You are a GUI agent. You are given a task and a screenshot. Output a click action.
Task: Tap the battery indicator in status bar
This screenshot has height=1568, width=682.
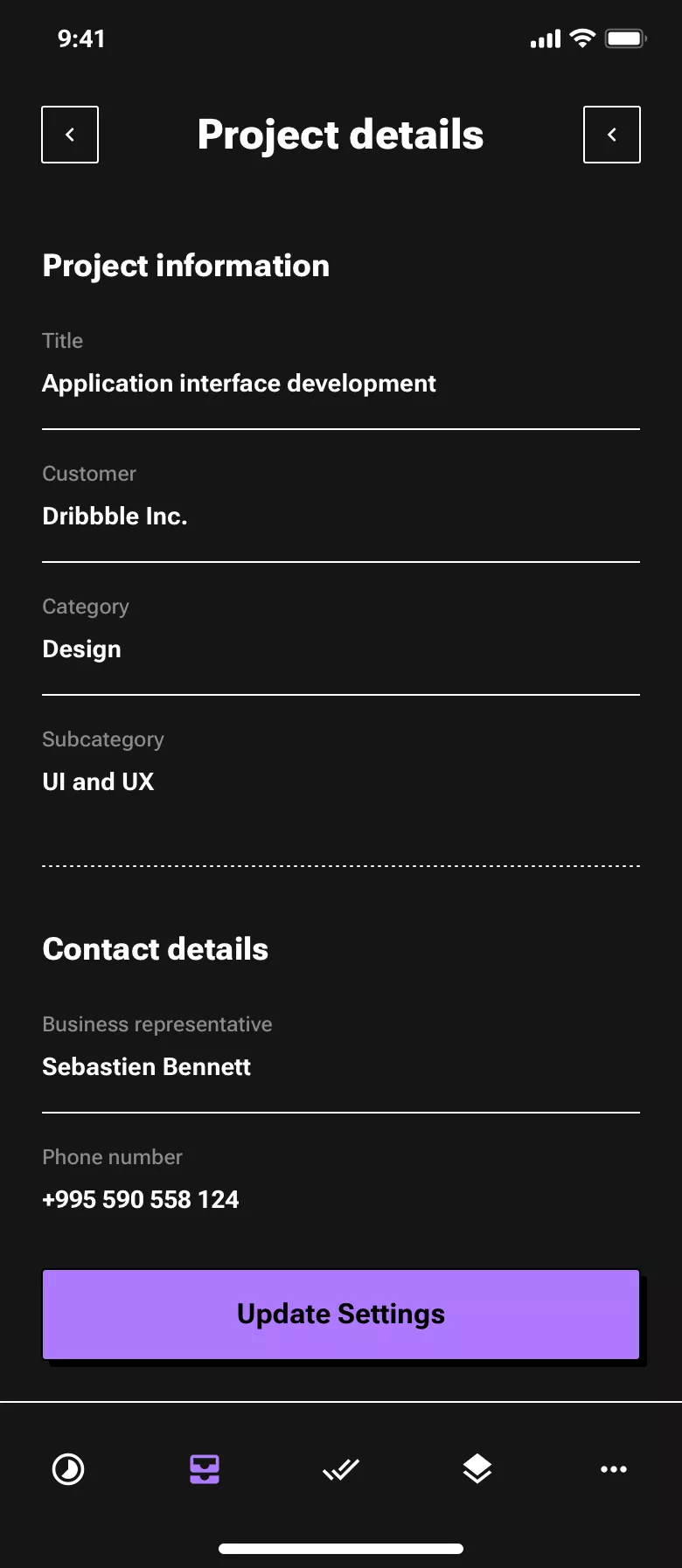[623, 38]
